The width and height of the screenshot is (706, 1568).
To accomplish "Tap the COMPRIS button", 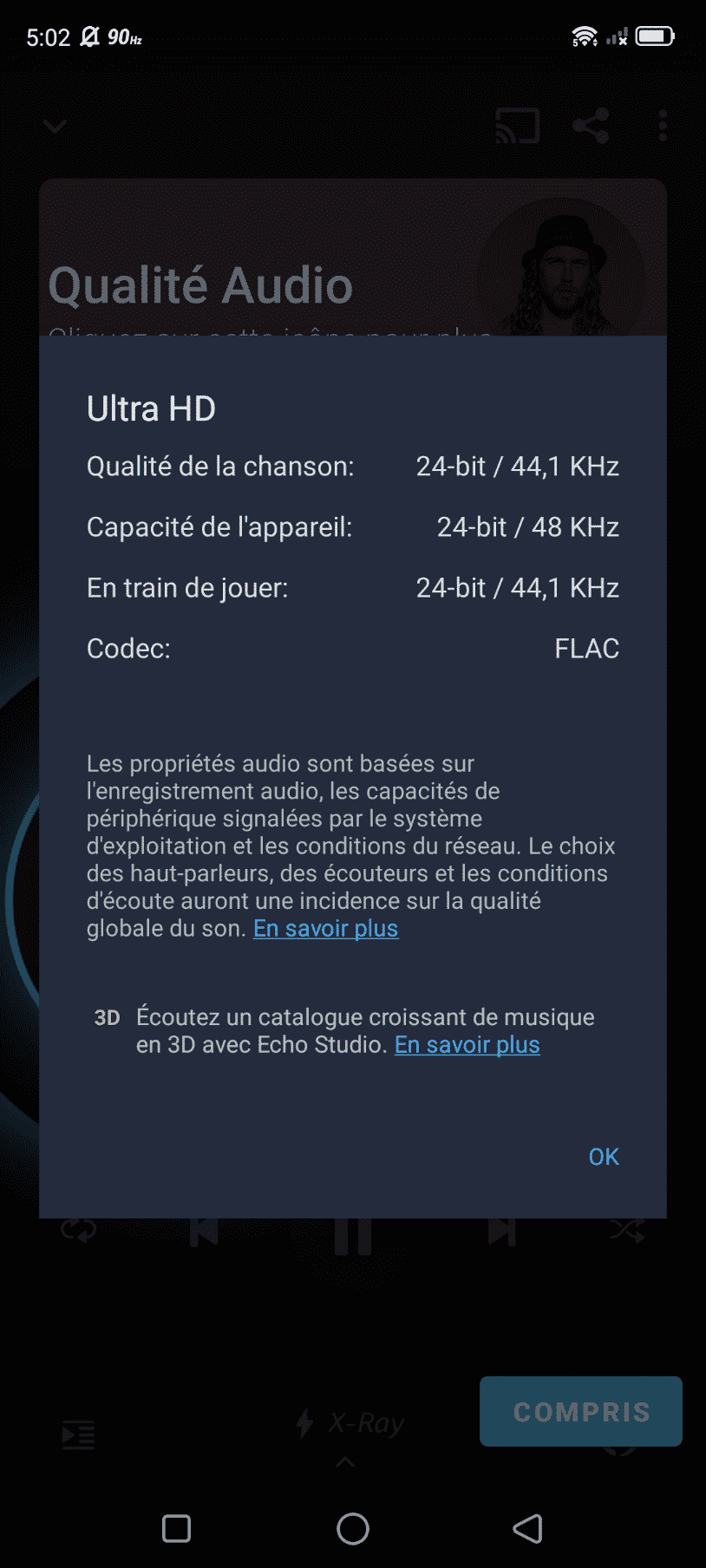I will point(581,1411).
